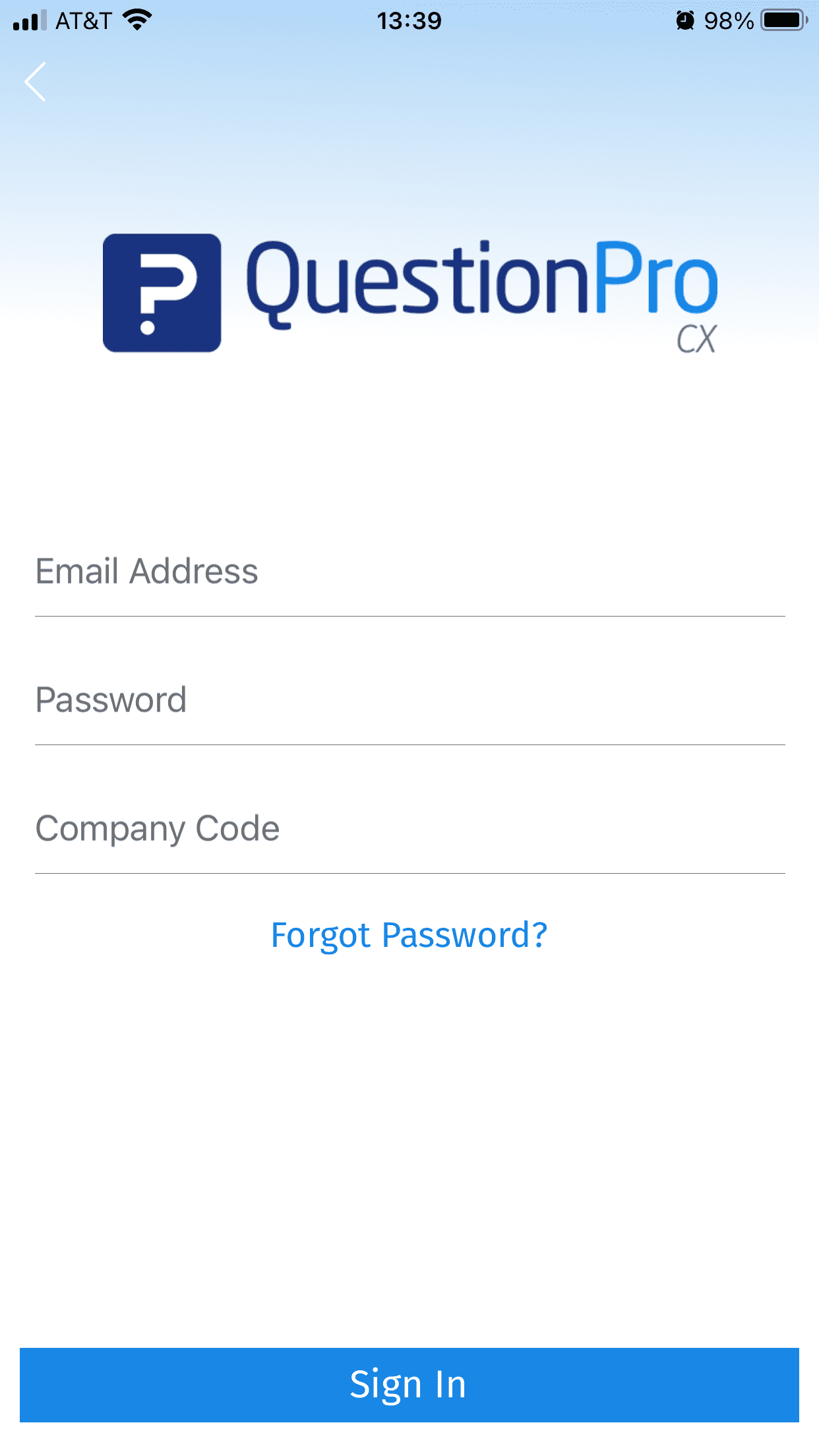The height and width of the screenshot is (1456, 819).
Task: Select the Email Address field
Action: (x=409, y=572)
